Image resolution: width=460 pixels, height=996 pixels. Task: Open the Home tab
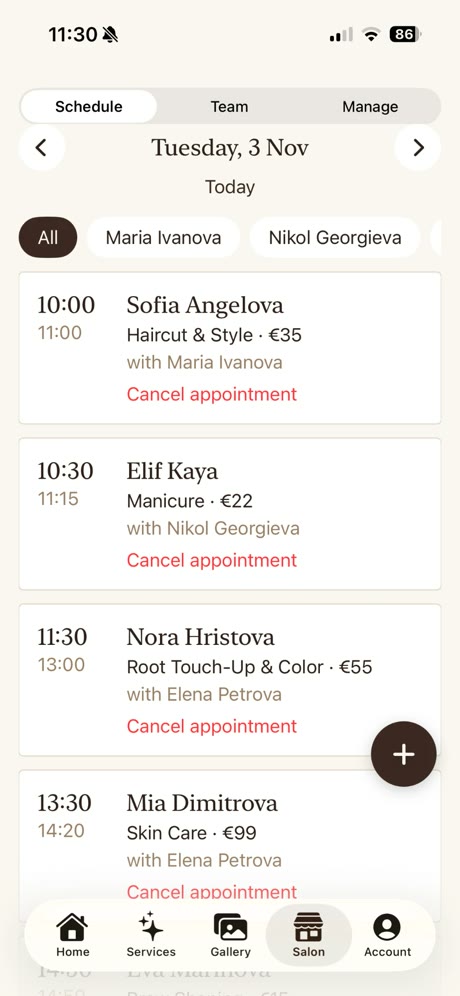tap(72, 935)
